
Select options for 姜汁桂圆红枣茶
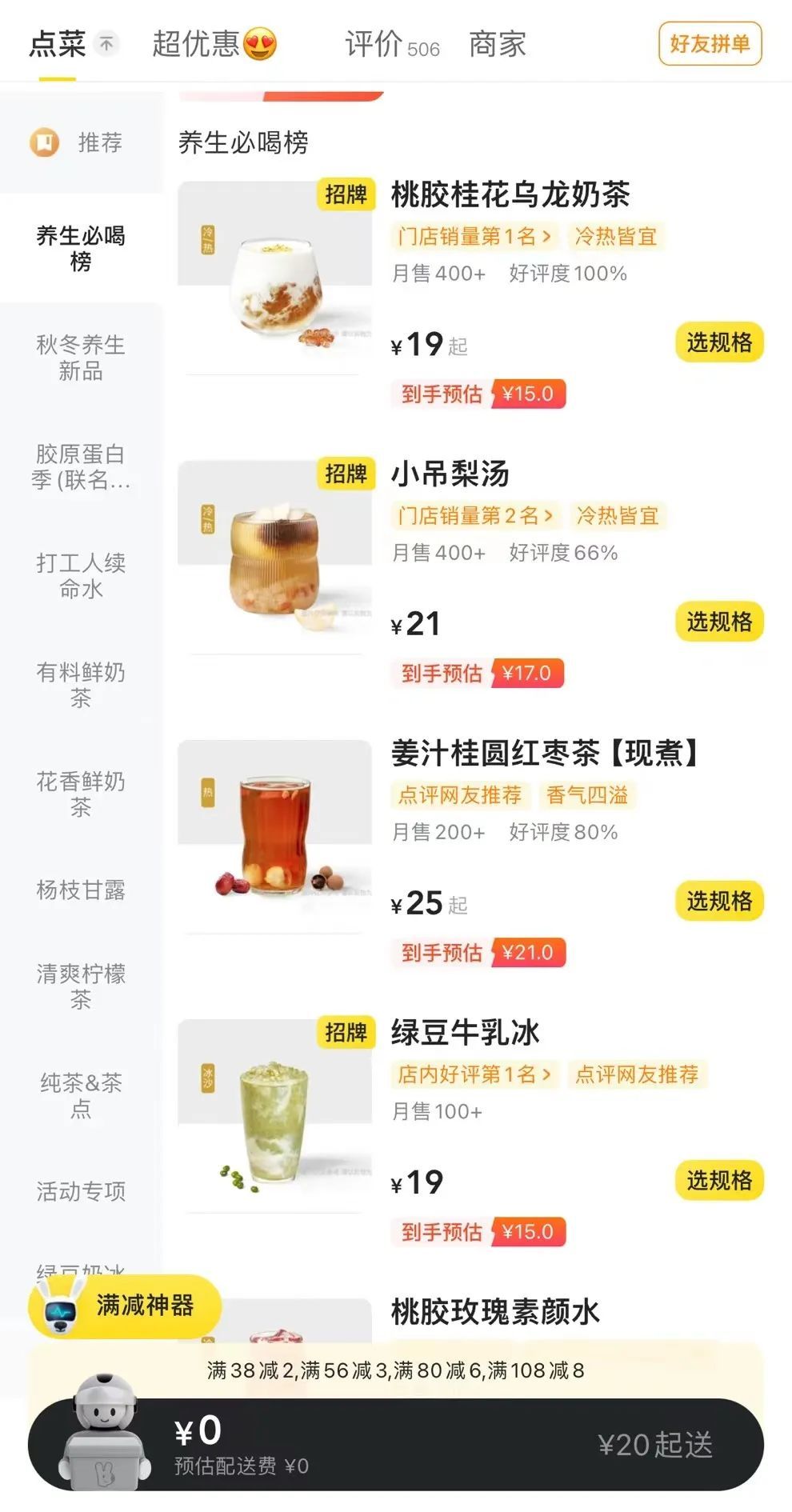[718, 902]
